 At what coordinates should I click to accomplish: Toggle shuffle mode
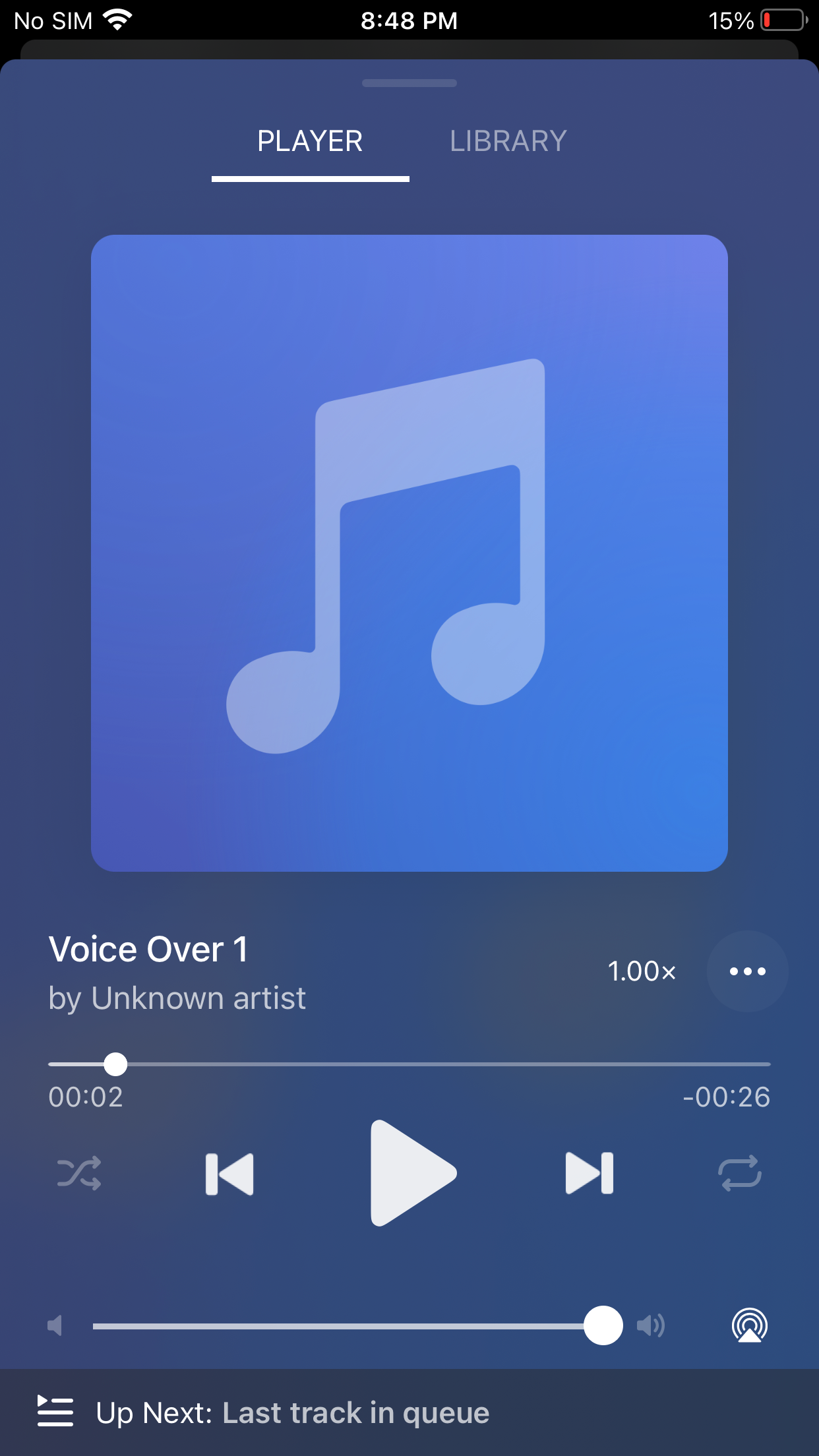pyautogui.click(x=79, y=1173)
